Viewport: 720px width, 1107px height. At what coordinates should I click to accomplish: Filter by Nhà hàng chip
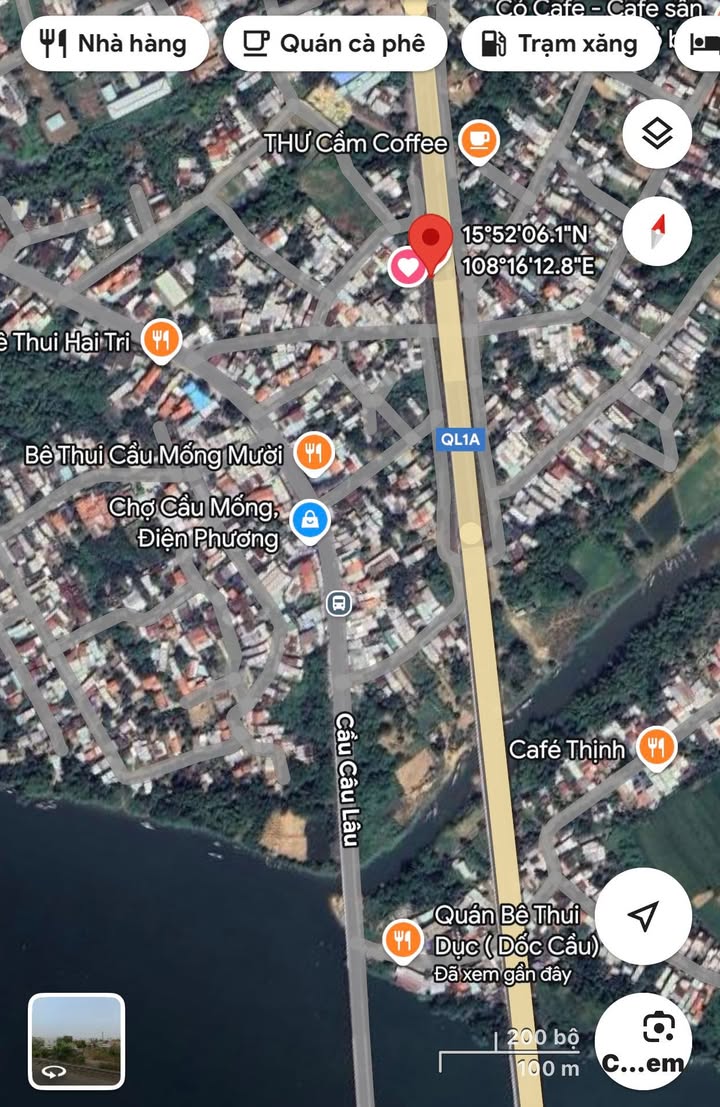113,44
